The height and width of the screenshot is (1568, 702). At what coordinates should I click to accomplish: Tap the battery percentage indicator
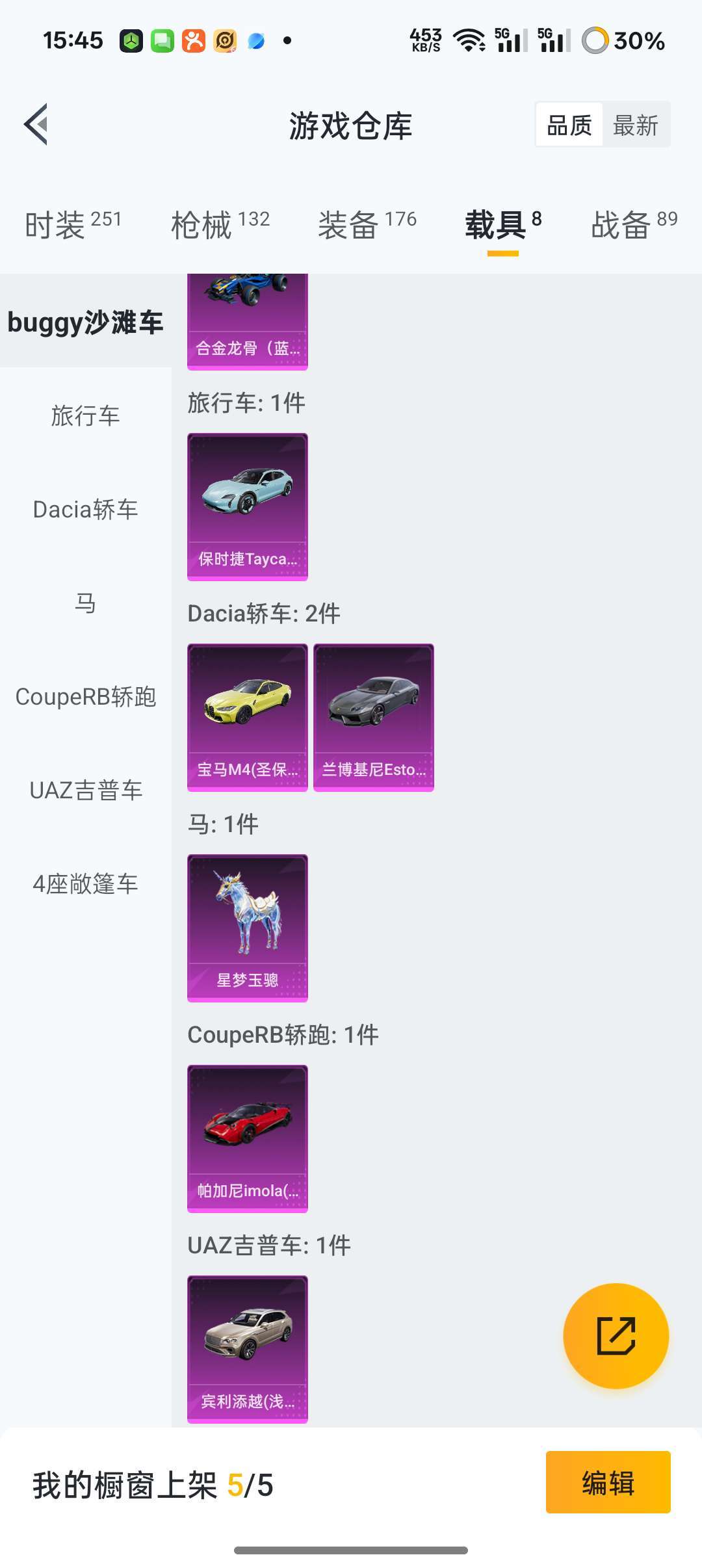634,40
